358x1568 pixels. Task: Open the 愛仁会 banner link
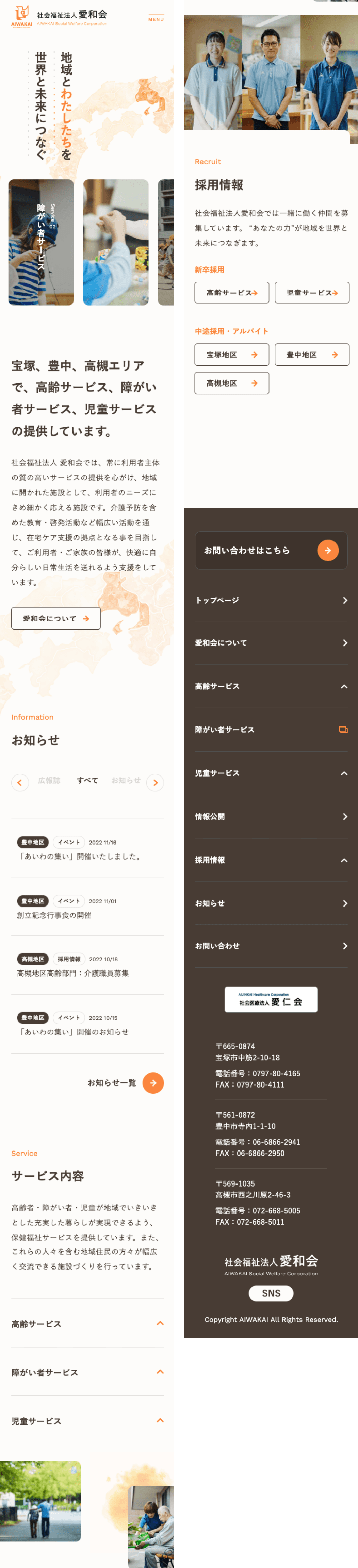pyautogui.click(x=271, y=999)
